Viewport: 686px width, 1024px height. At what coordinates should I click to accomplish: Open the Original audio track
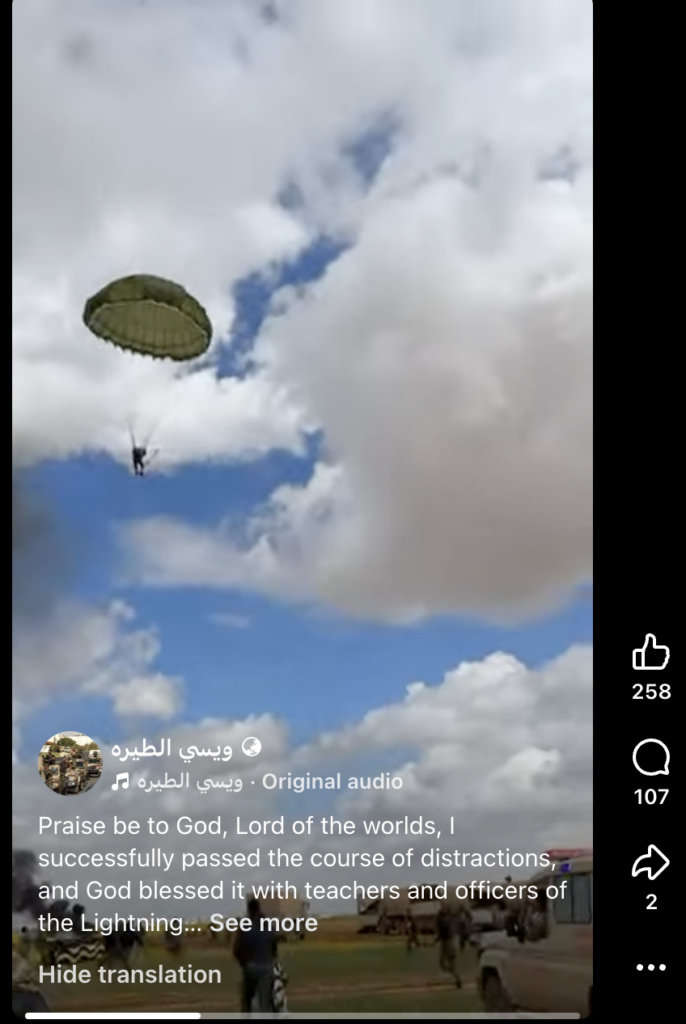pyautogui.click(x=332, y=782)
